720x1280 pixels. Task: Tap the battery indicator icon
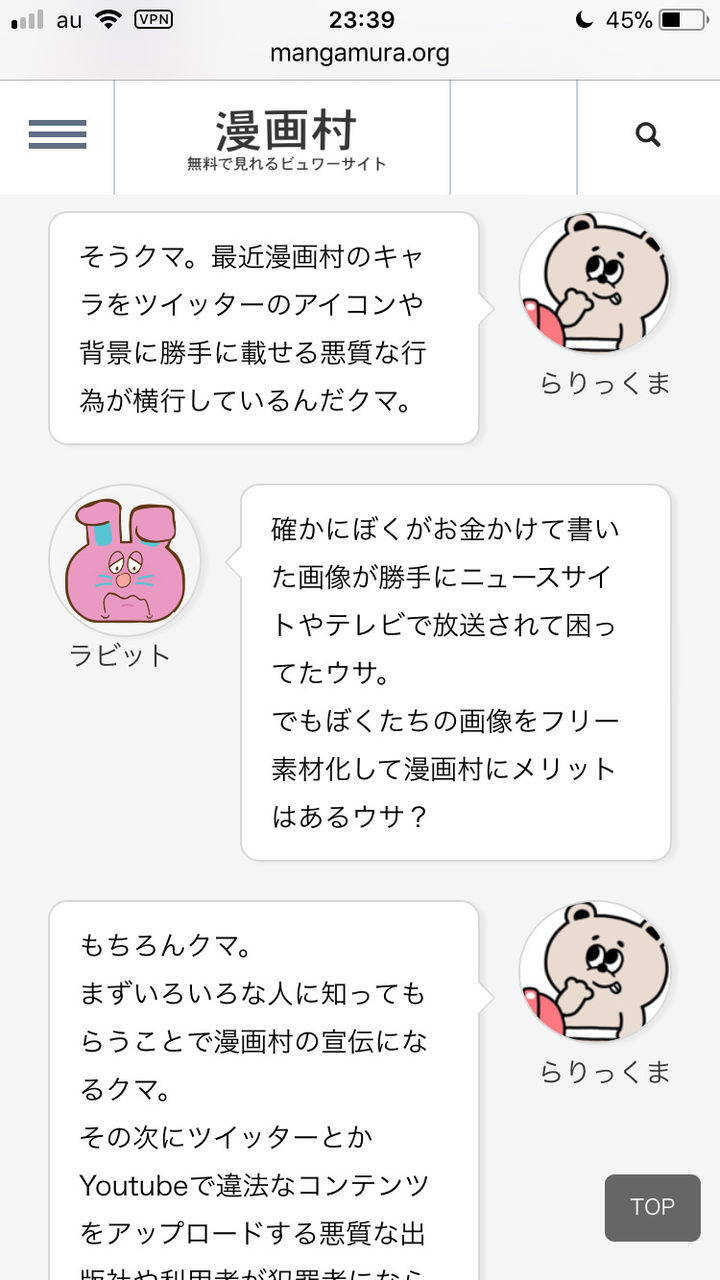point(686,17)
